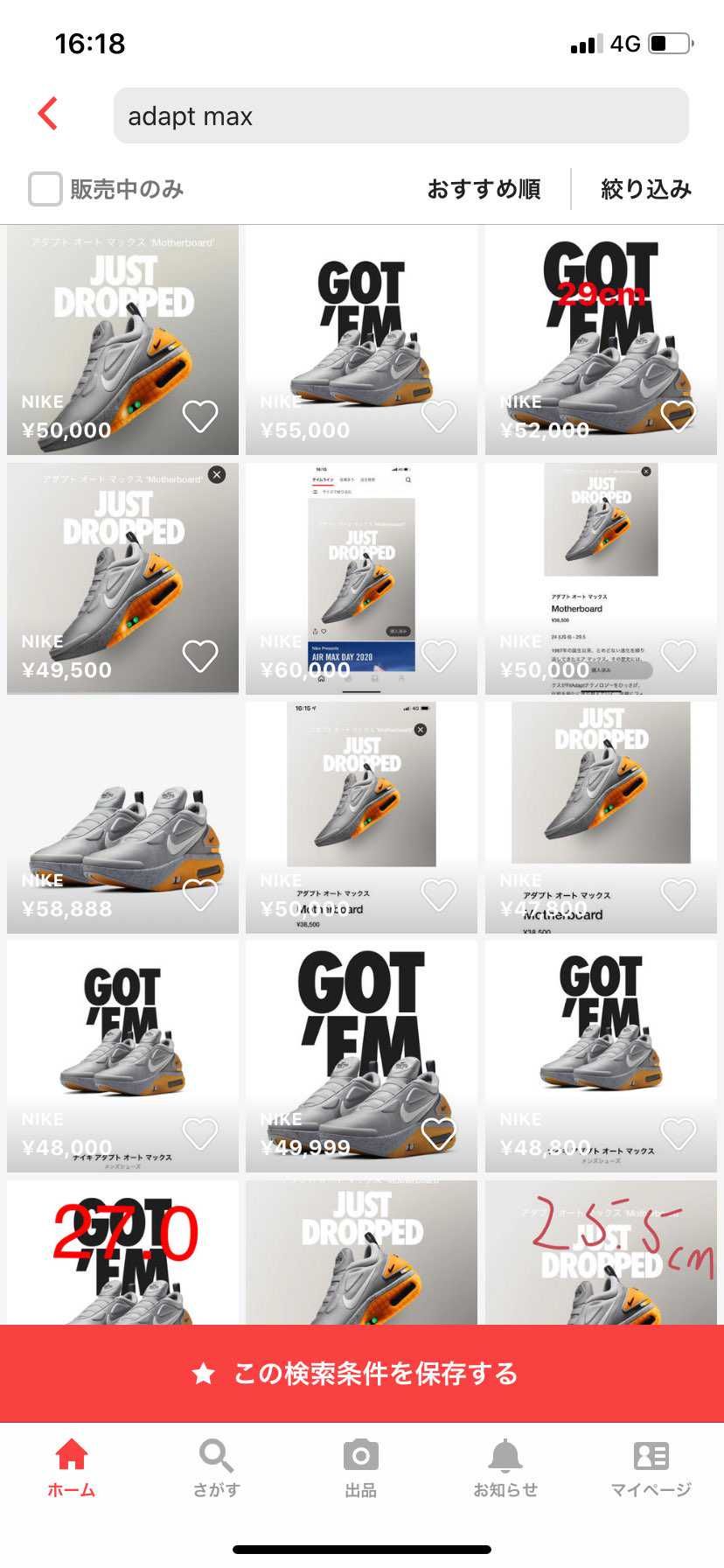The height and width of the screenshot is (1568, 724).
Task: Go back with the red arrow
Action: click(48, 114)
